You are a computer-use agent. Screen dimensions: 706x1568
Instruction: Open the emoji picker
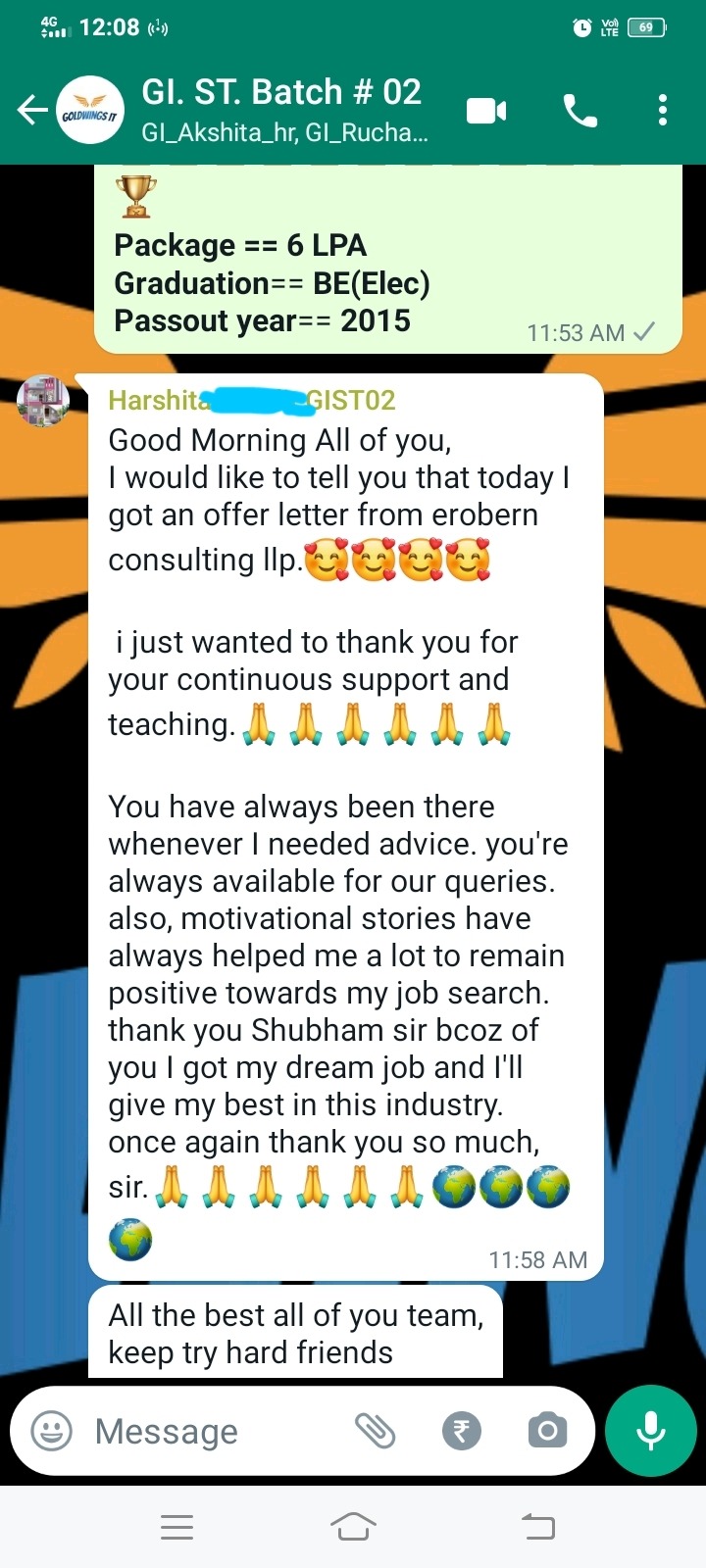[52, 1431]
